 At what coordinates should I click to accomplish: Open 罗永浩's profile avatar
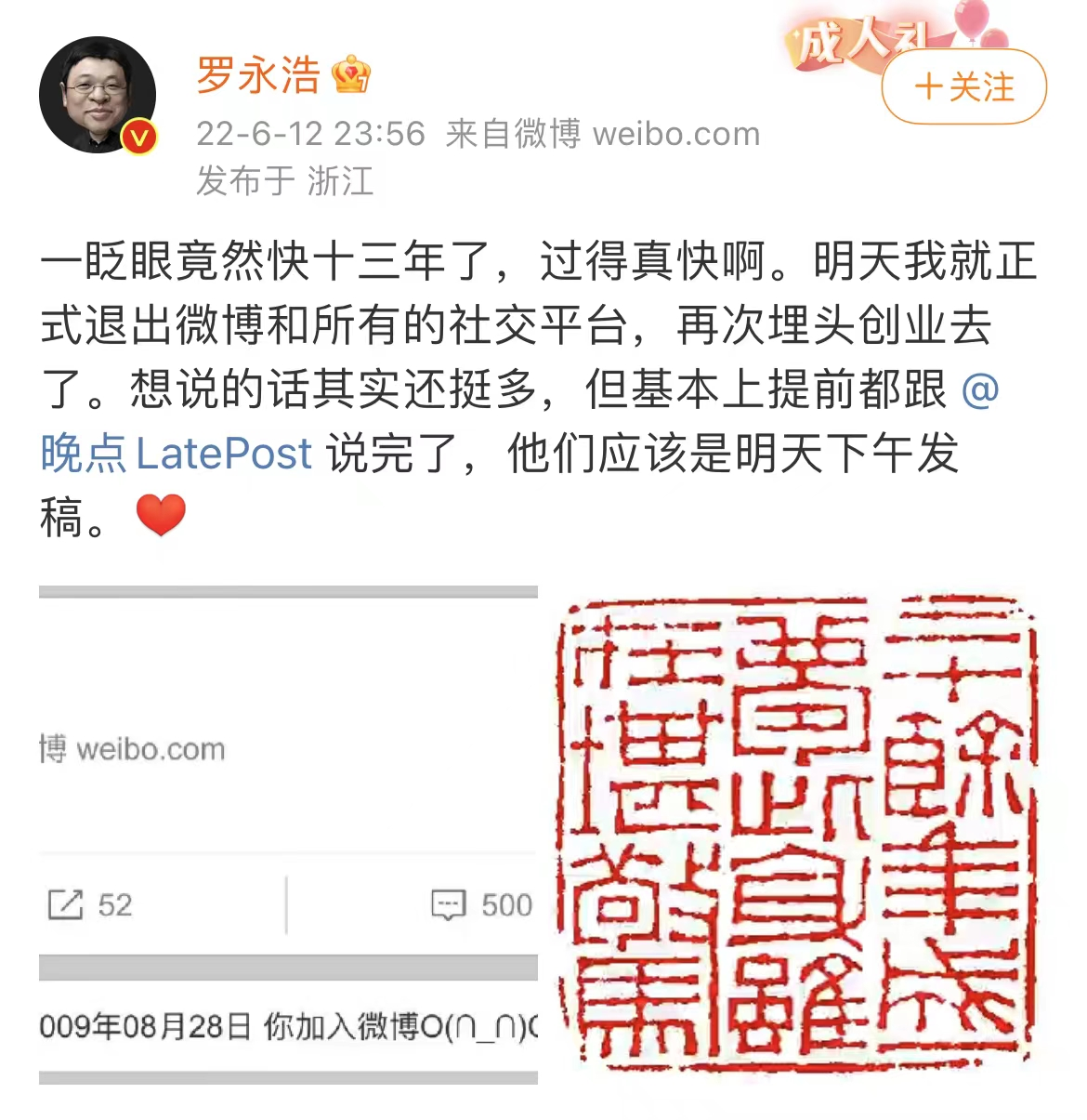(97, 95)
